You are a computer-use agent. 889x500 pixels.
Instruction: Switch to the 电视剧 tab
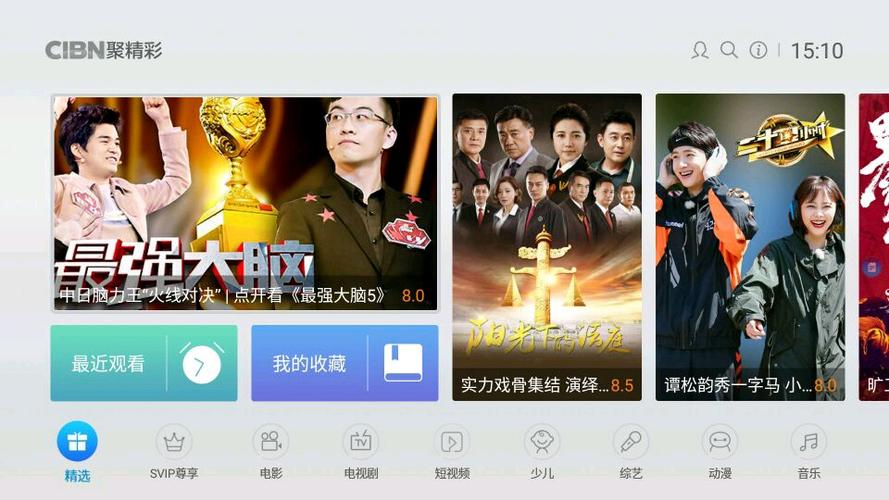point(360,451)
